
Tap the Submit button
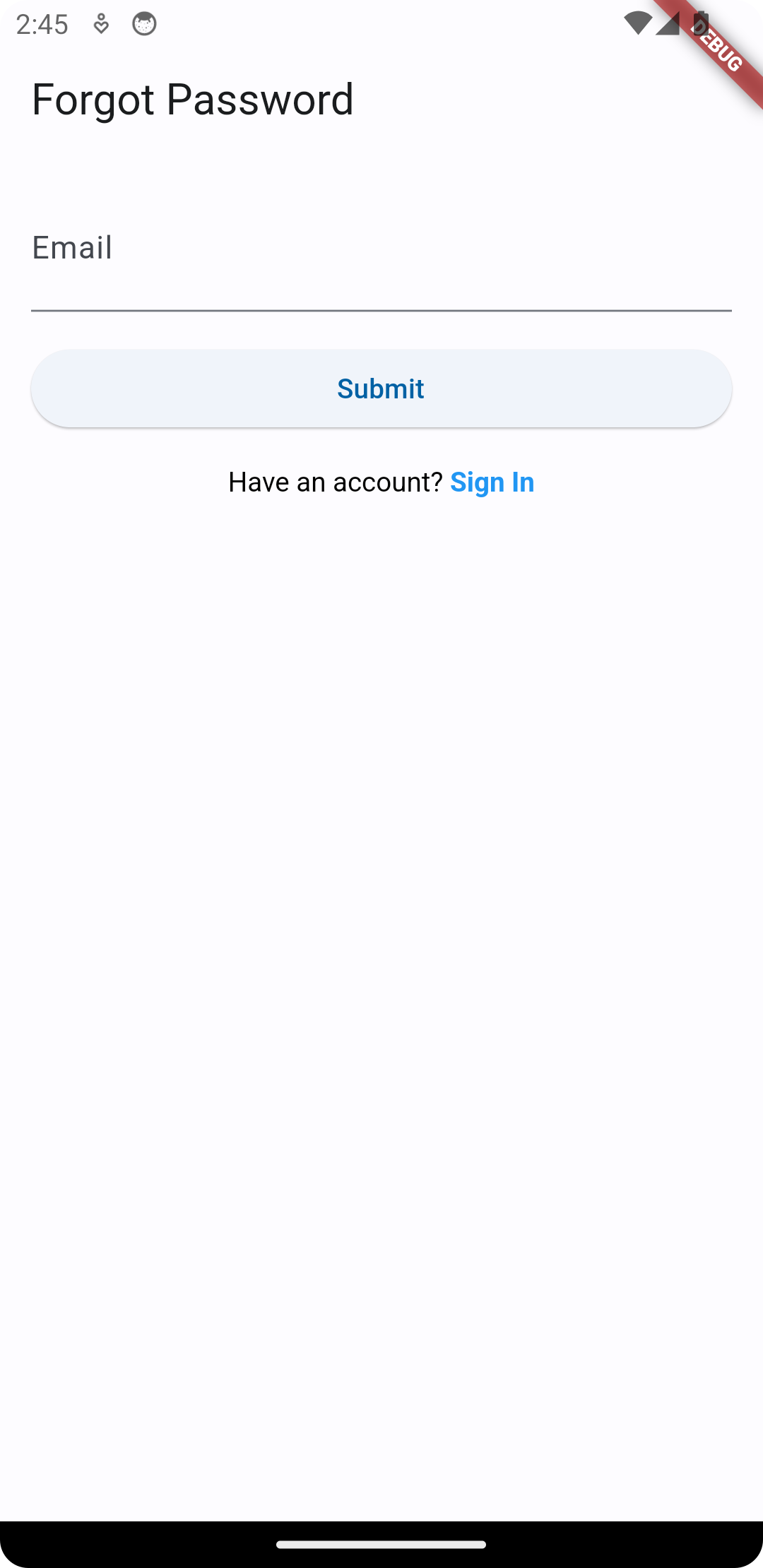point(381,388)
